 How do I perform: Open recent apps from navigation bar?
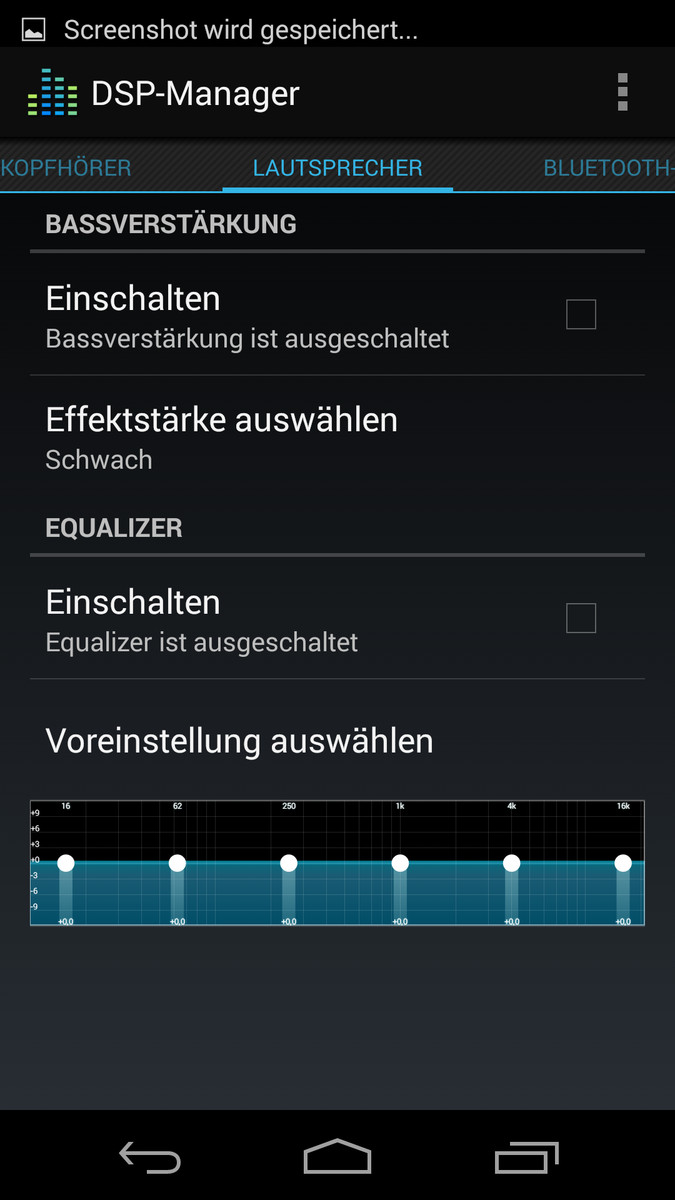coord(527,1157)
